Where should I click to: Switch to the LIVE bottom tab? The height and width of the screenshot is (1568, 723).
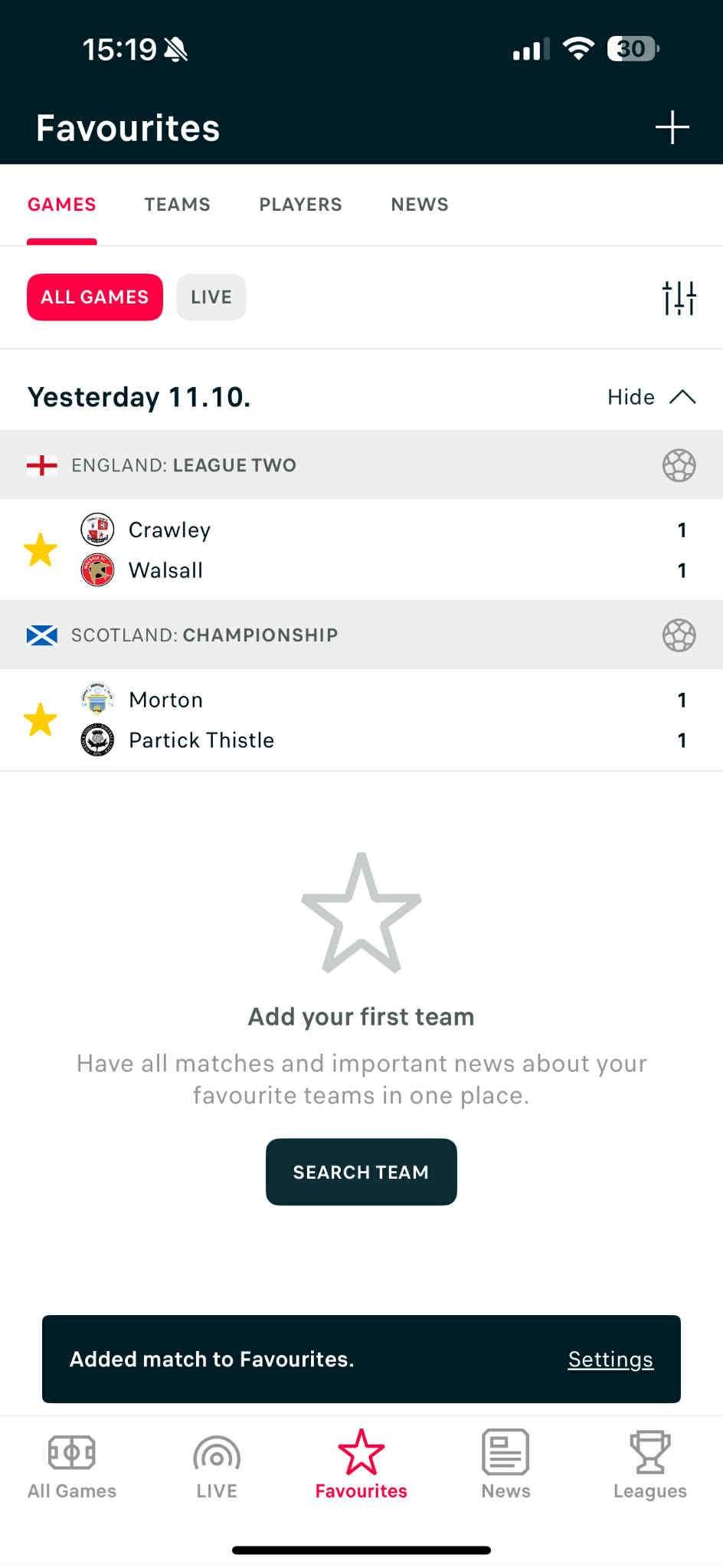coord(217,1465)
